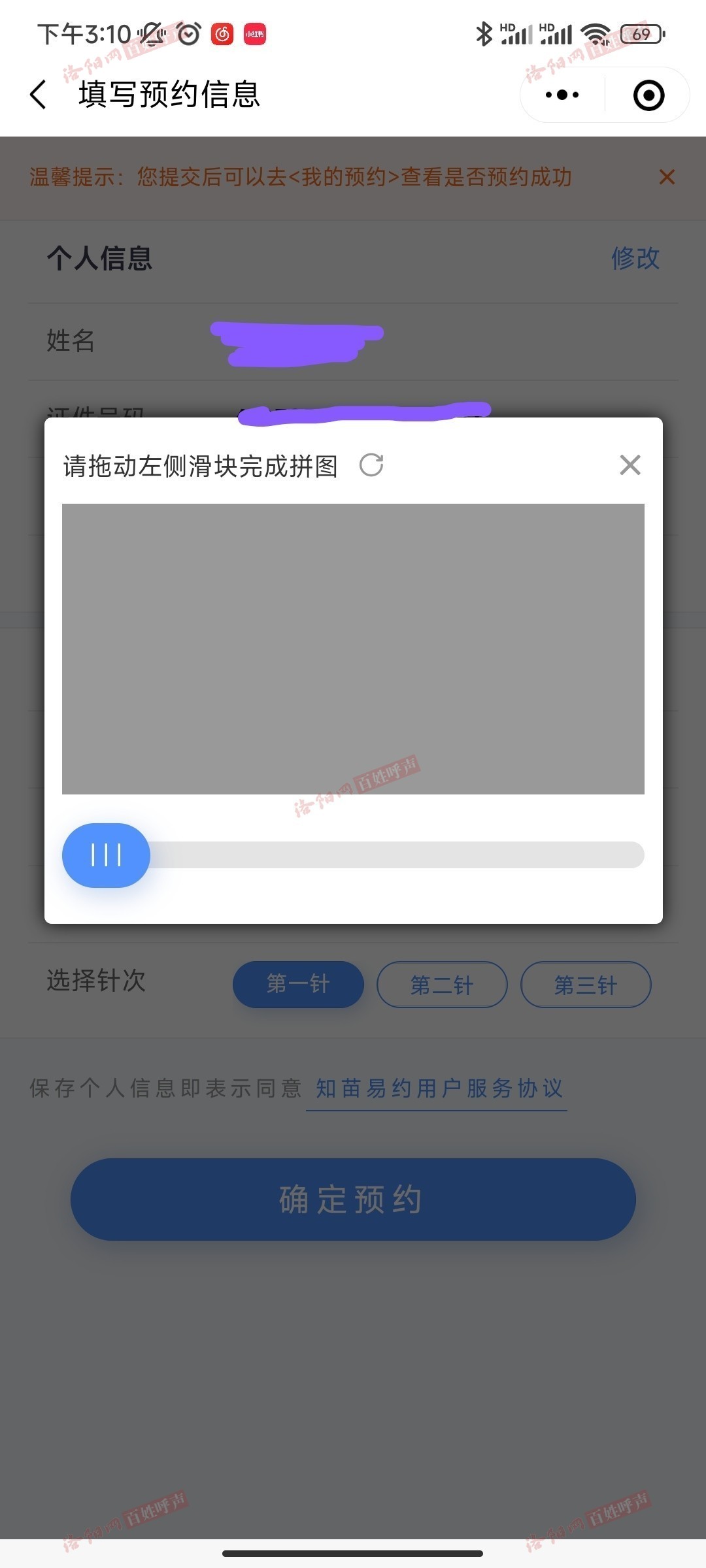Close the mini program with the circle button
Screen dimensions: 706x1568
click(x=648, y=95)
